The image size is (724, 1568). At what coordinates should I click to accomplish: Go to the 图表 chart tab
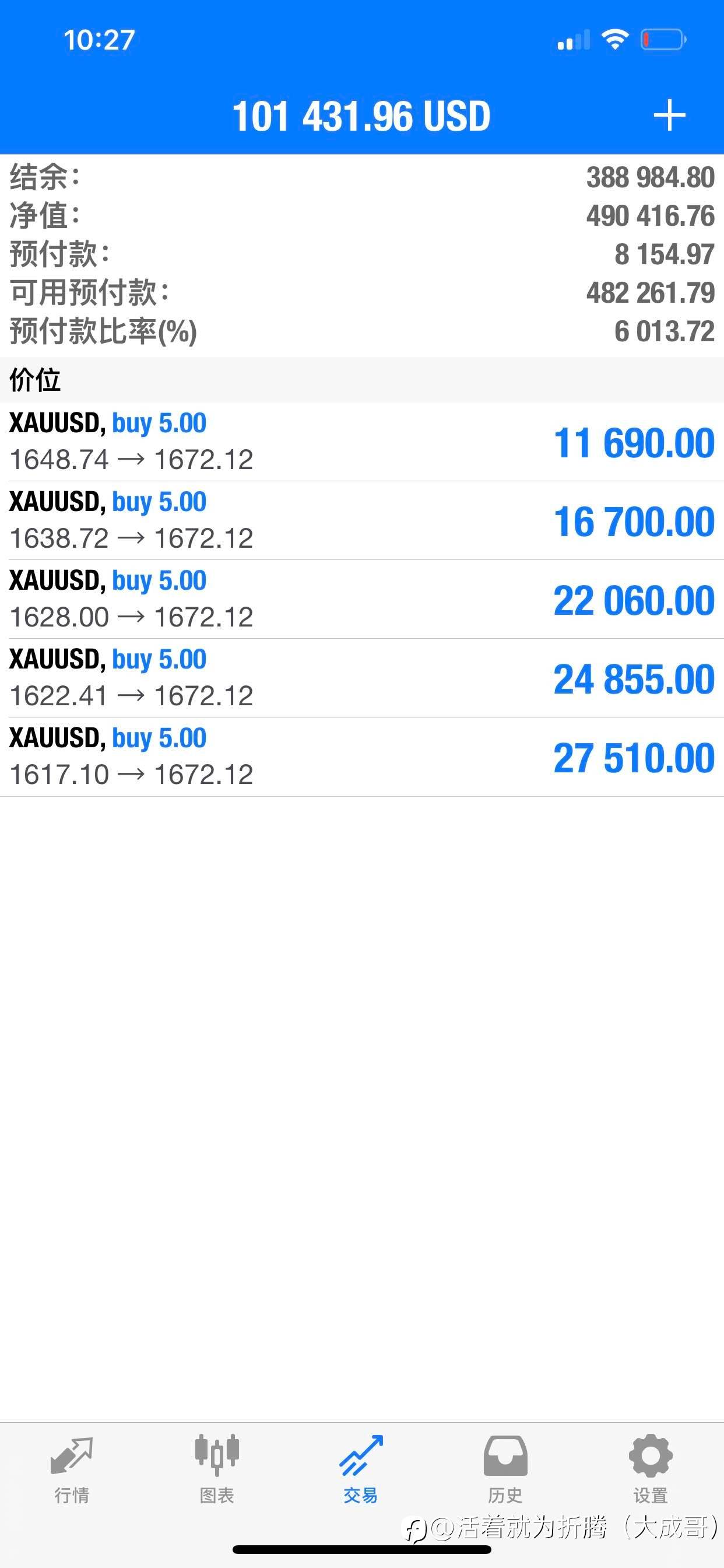[217, 1469]
